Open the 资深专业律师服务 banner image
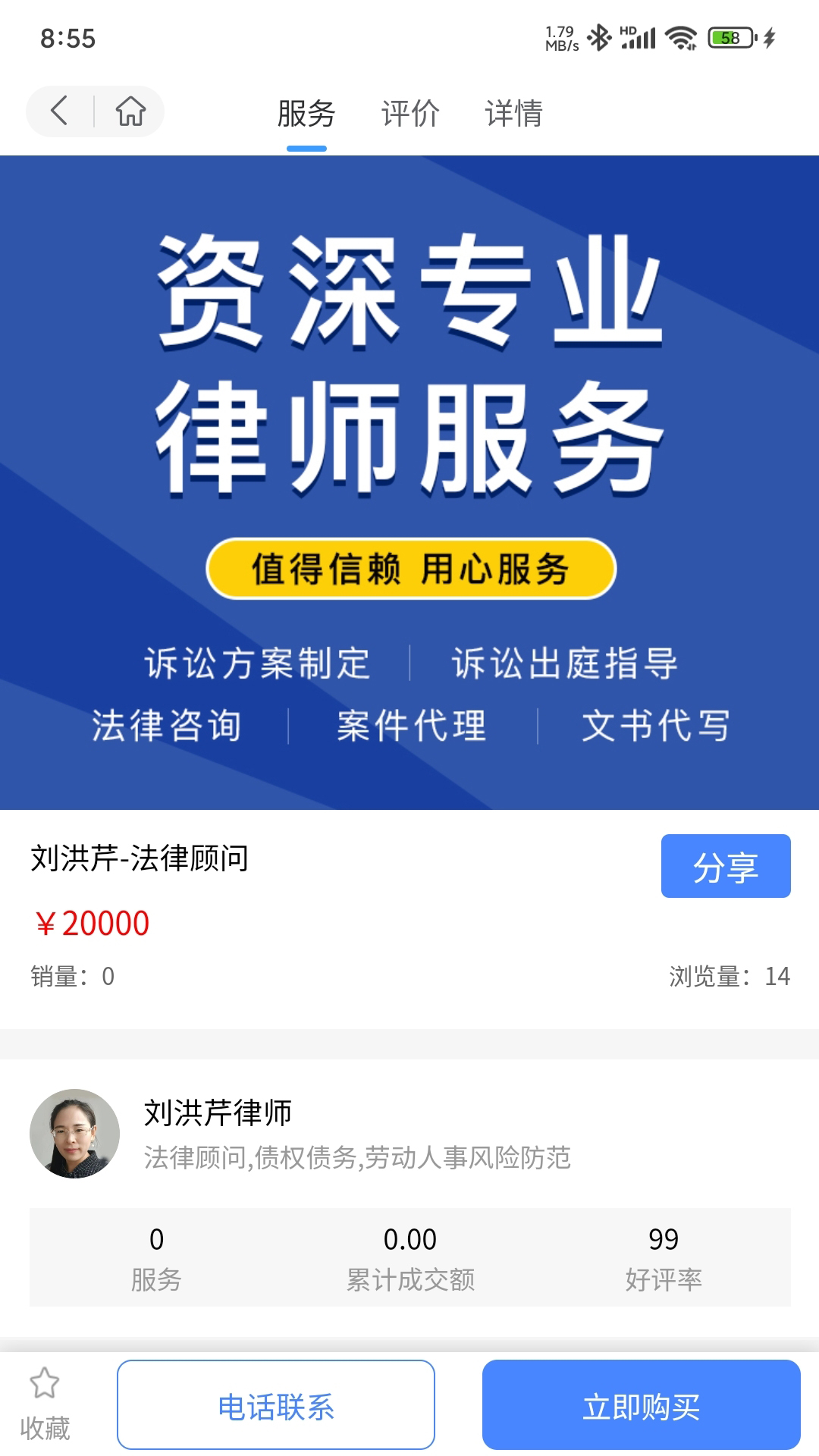 click(409, 482)
